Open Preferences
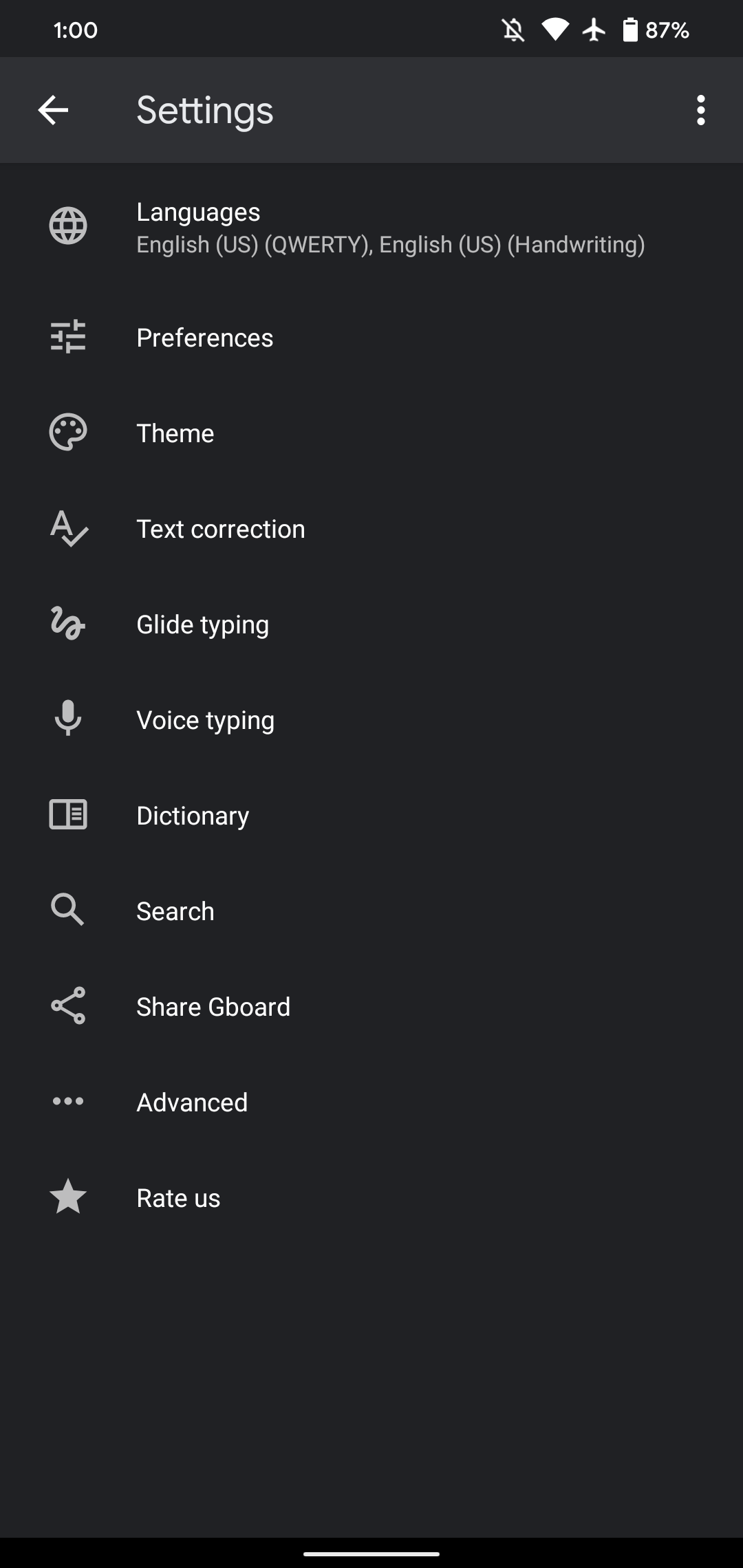 [371, 338]
